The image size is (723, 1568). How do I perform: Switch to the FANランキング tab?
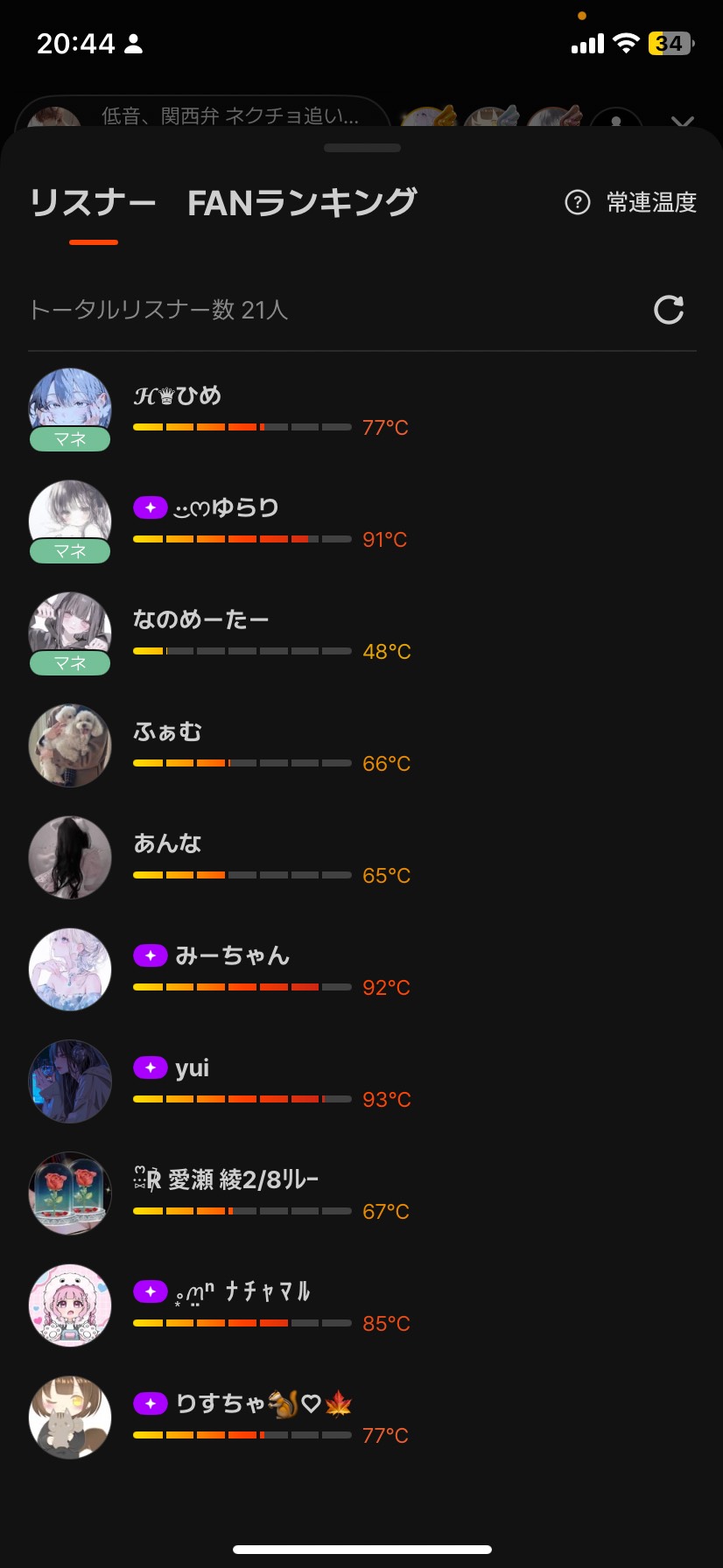click(x=301, y=201)
